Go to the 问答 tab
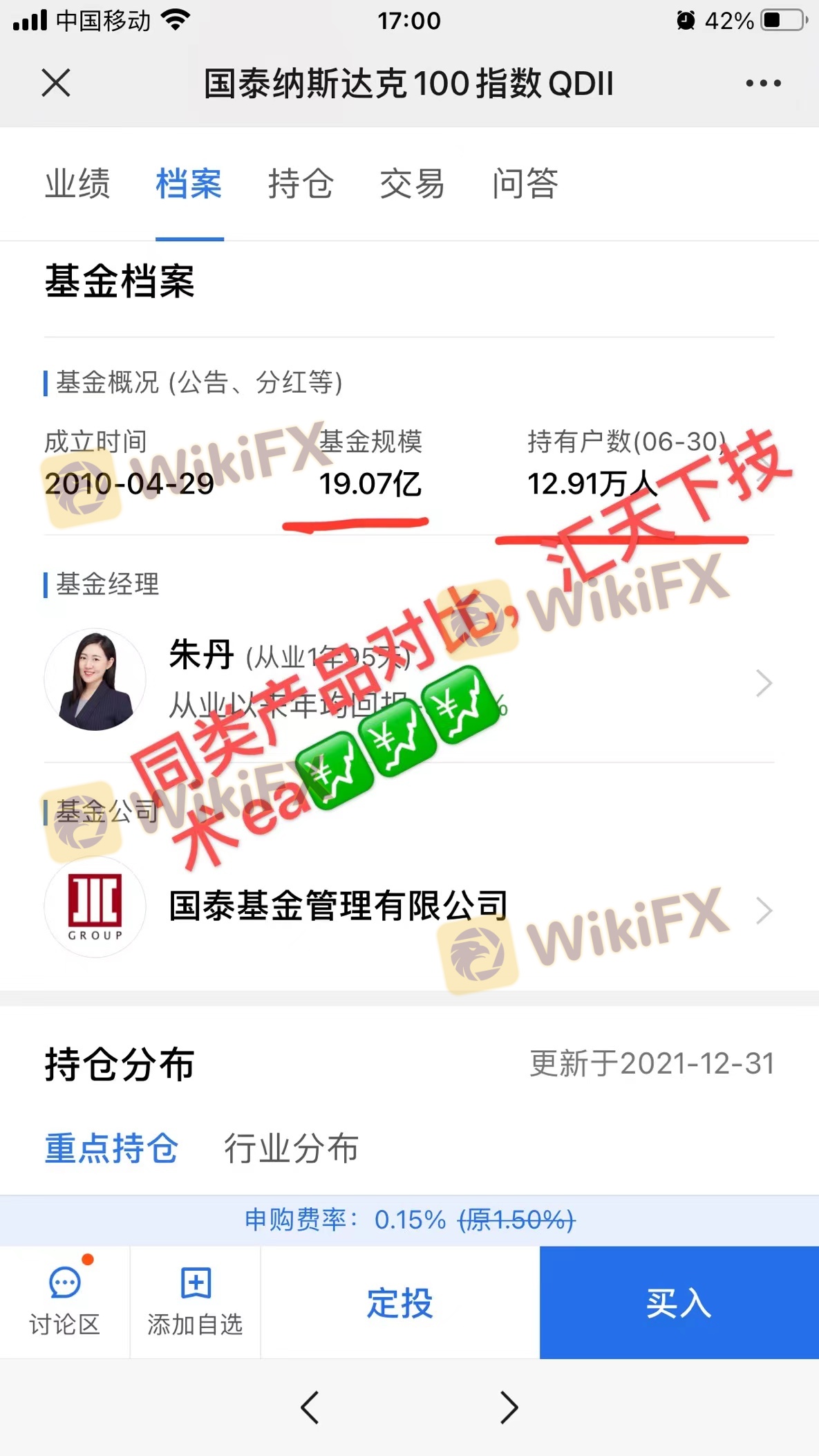The image size is (819, 1456). pos(525,185)
